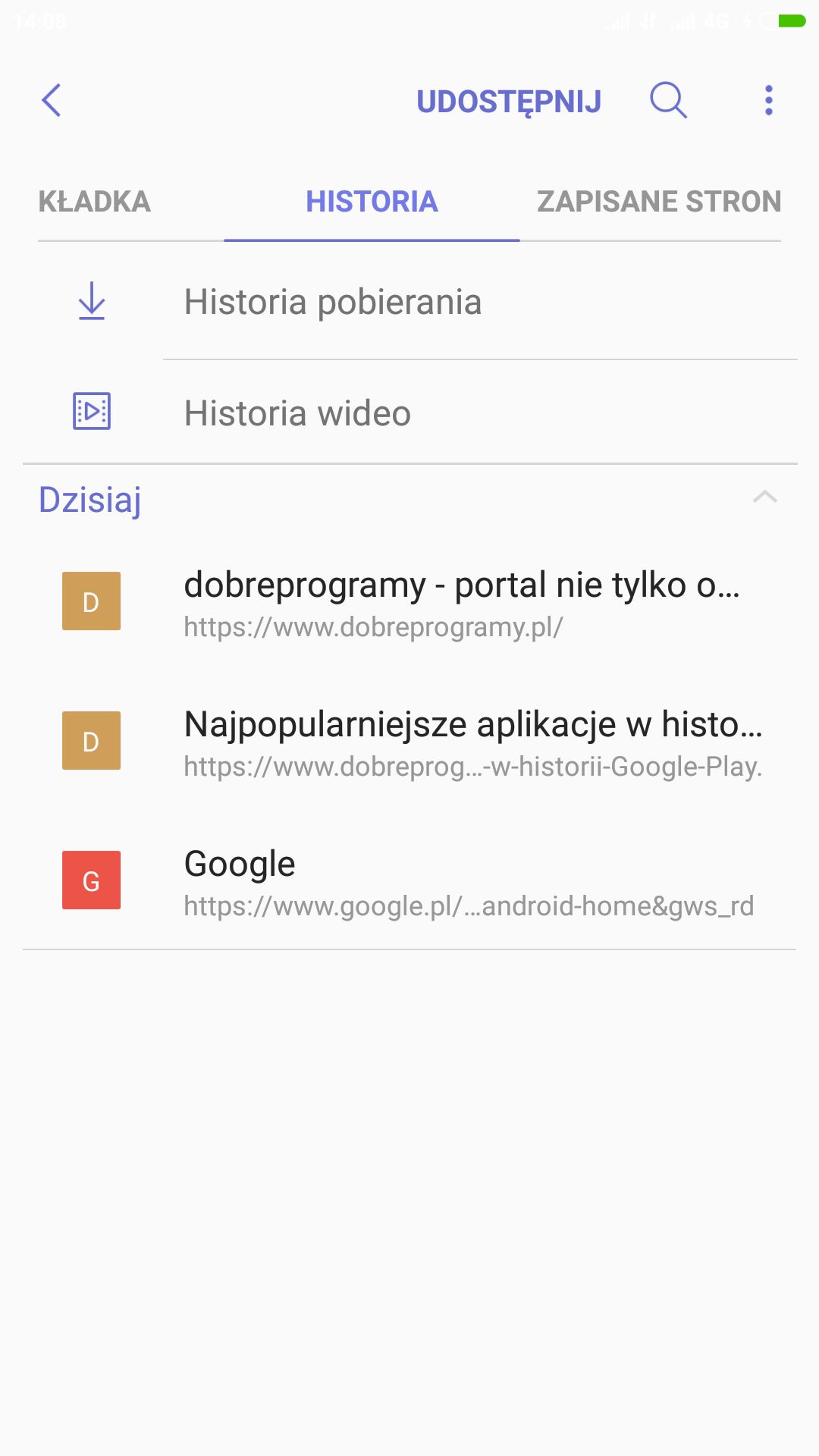Switch to the ZAPISANE STRONY tab
The image size is (819, 1456).
pos(658,202)
